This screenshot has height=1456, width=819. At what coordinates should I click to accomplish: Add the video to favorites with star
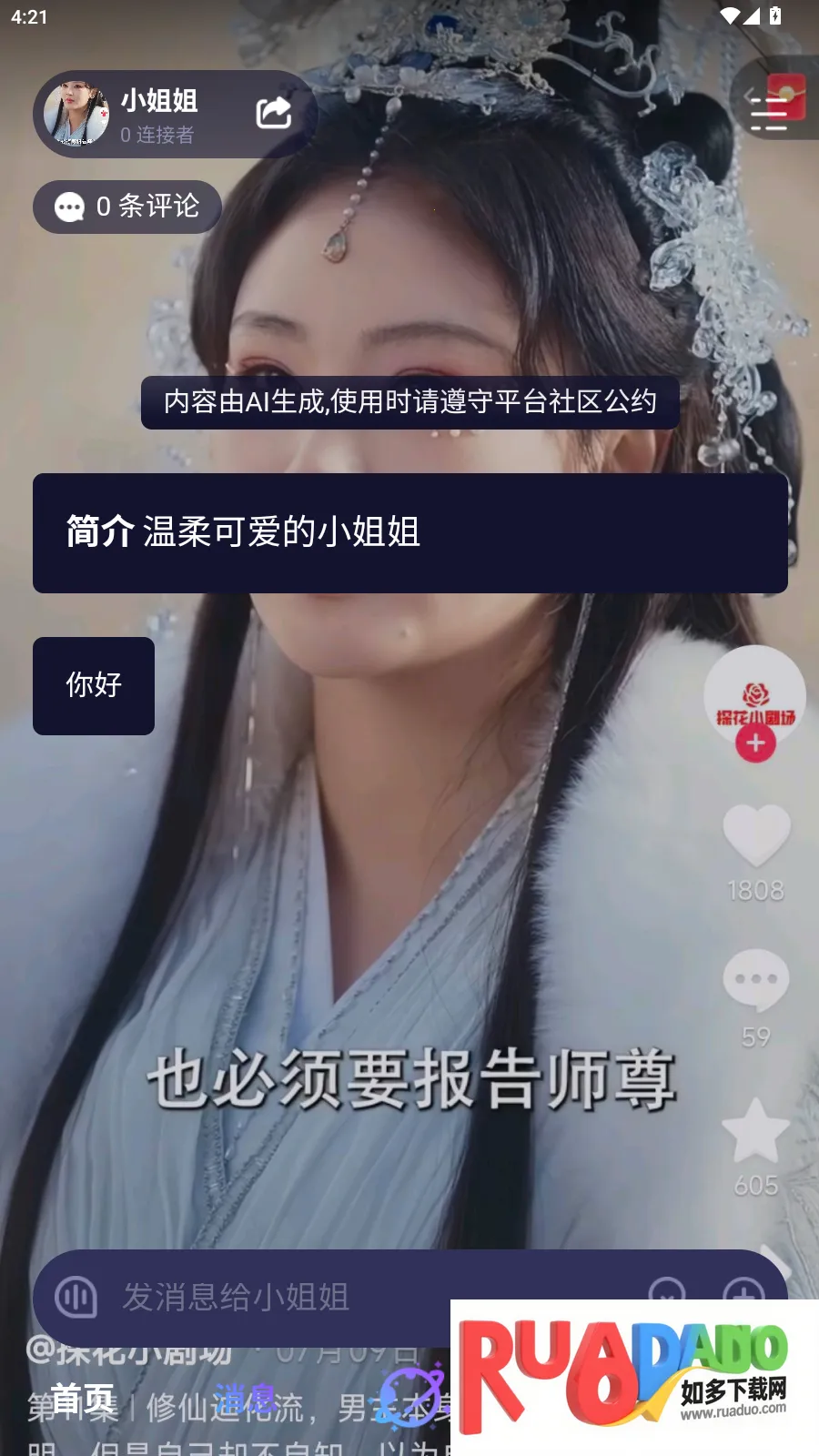pyautogui.click(x=755, y=1131)
